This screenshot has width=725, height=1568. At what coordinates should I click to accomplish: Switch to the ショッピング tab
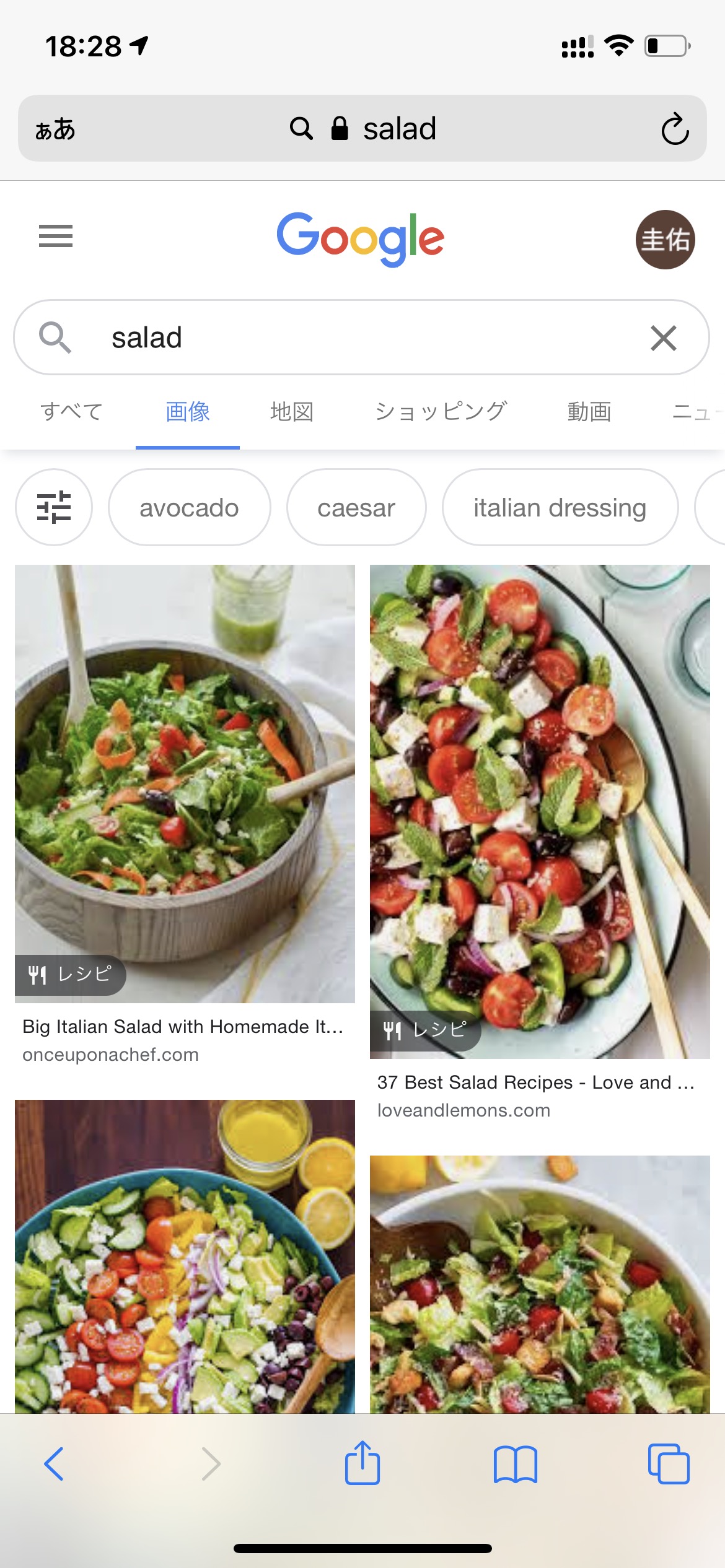[x=441, y=412]
